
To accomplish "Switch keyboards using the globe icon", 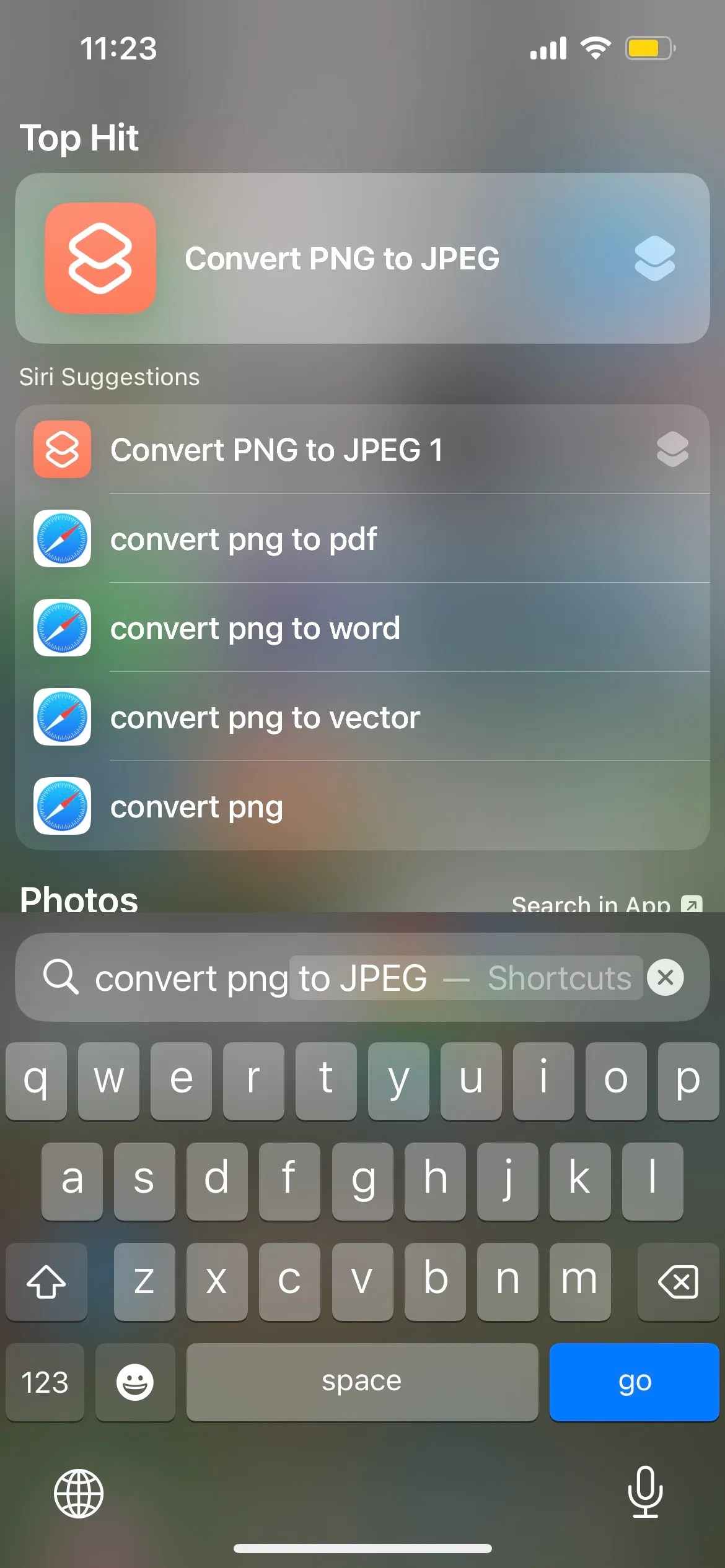I will point(79,1492).
